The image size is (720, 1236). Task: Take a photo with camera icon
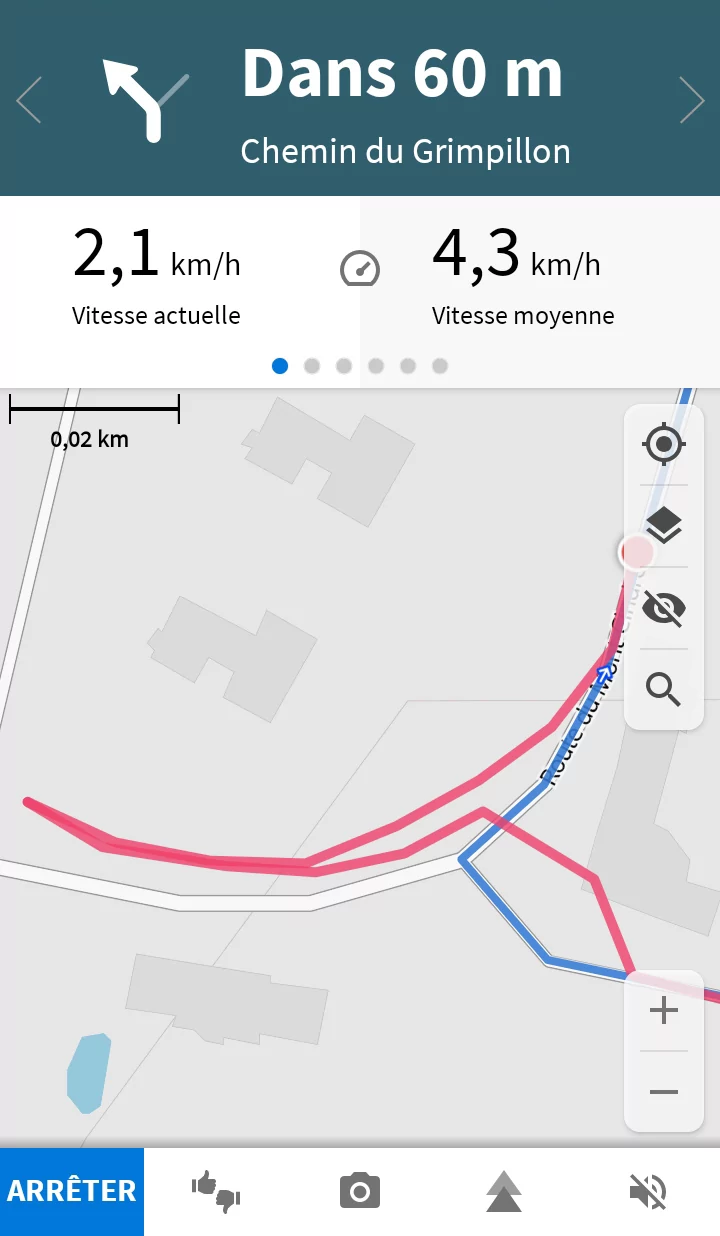tap(360, 1191)
